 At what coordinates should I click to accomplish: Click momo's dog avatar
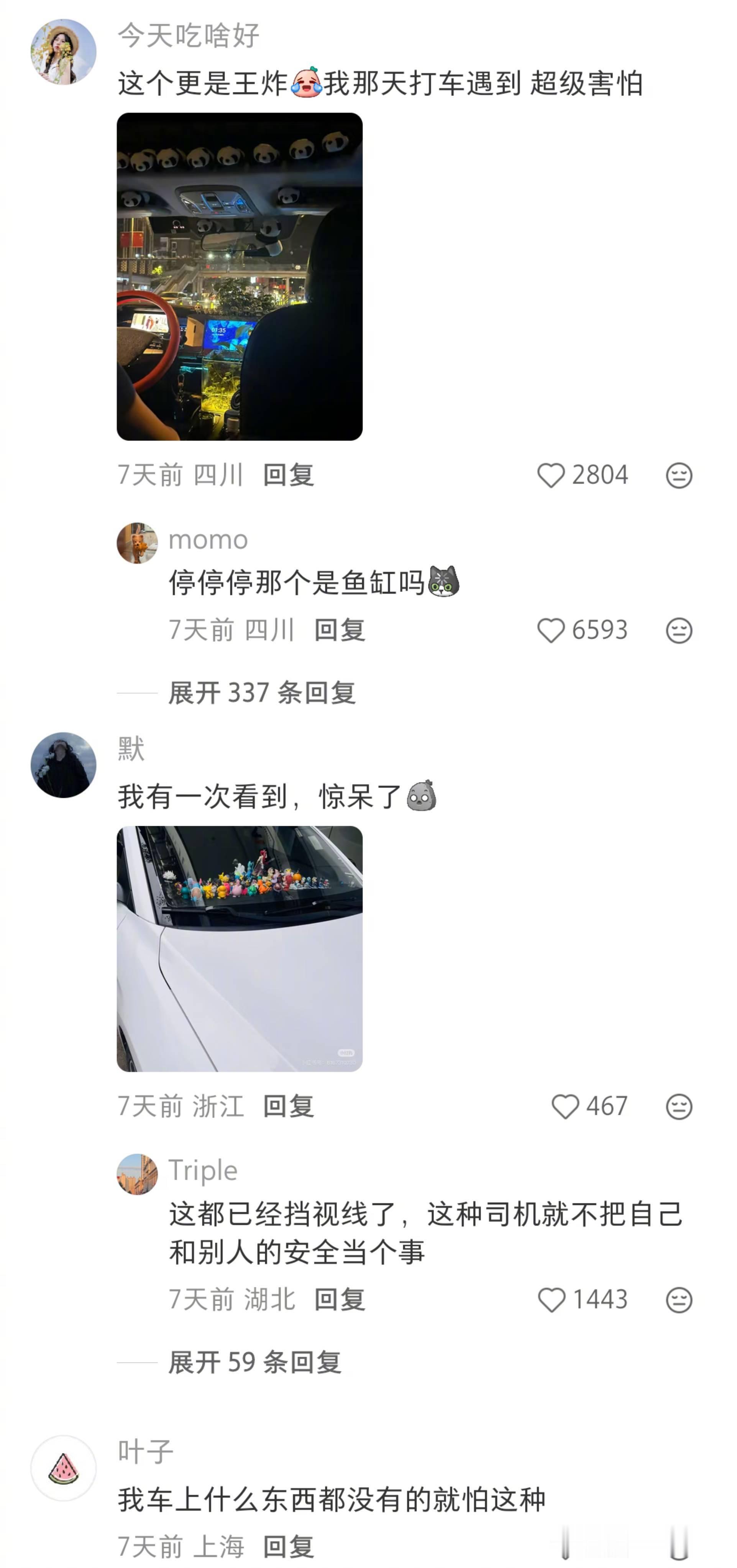[x=138, y=543]
